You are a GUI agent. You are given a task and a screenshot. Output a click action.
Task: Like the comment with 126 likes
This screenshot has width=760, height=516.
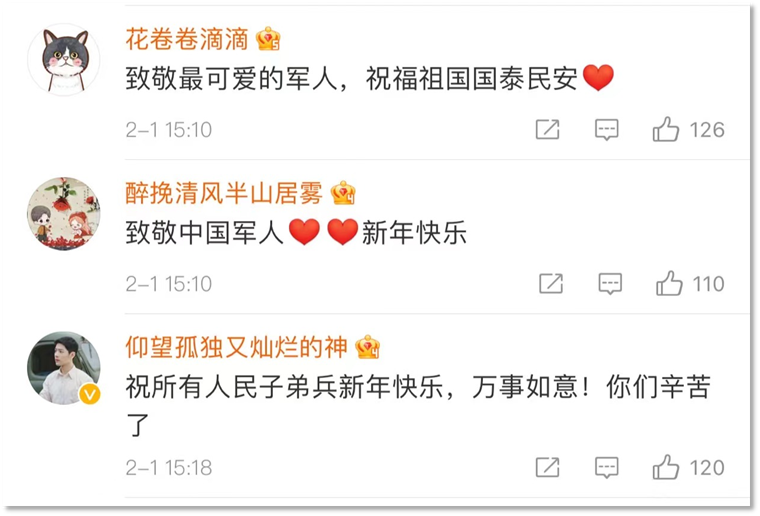(x=666, y=130)
